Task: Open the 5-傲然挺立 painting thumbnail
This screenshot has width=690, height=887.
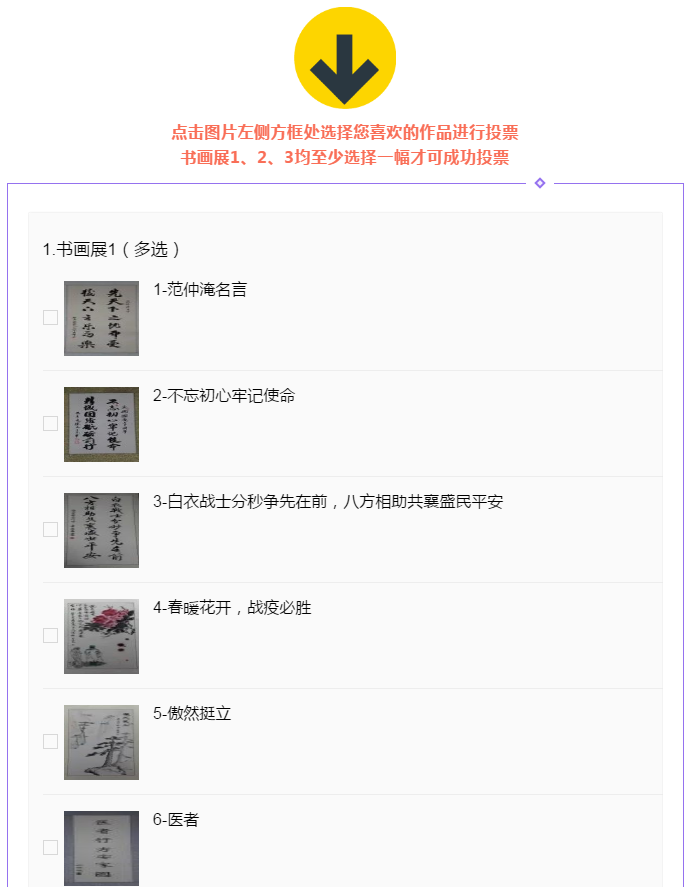Action: tap(101, 742)
